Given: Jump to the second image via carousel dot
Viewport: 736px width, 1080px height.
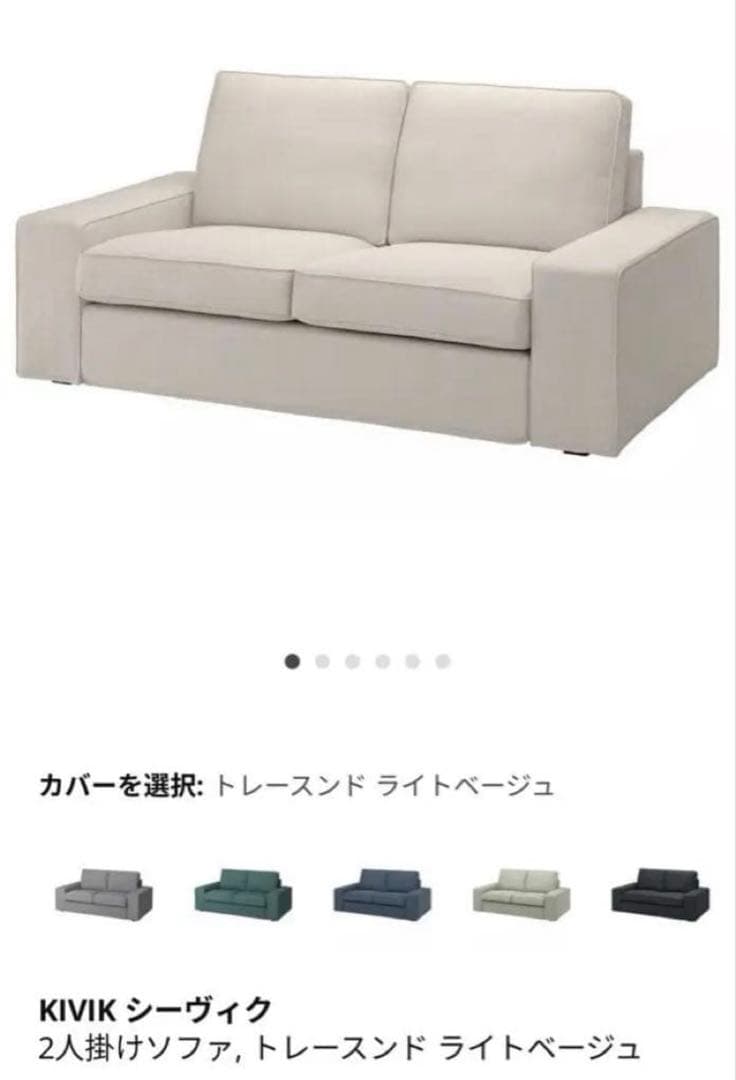Looking at the screenshot, I should [x=322, y=661].
